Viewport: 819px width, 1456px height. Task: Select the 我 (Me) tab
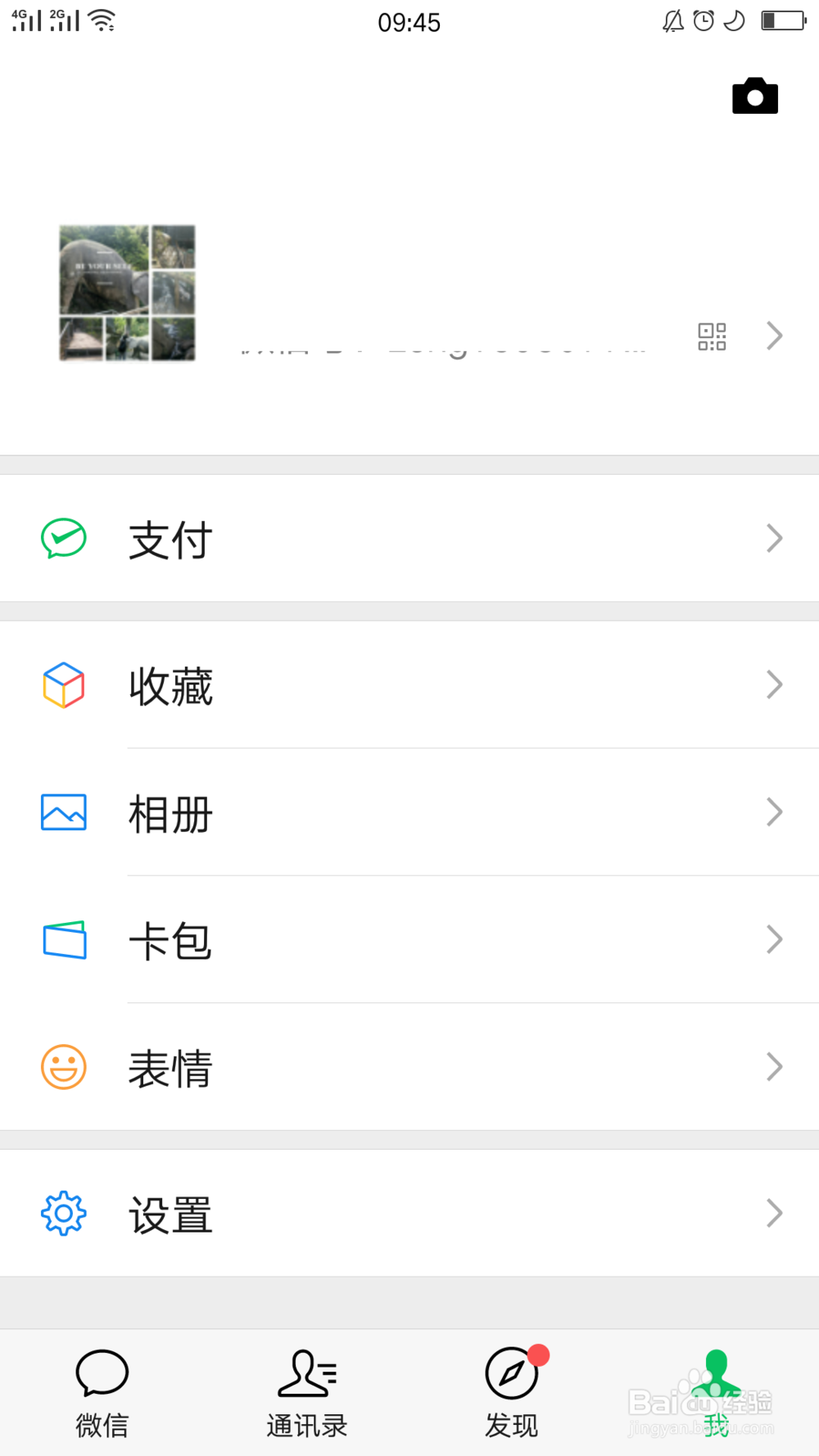(717, 1392)
